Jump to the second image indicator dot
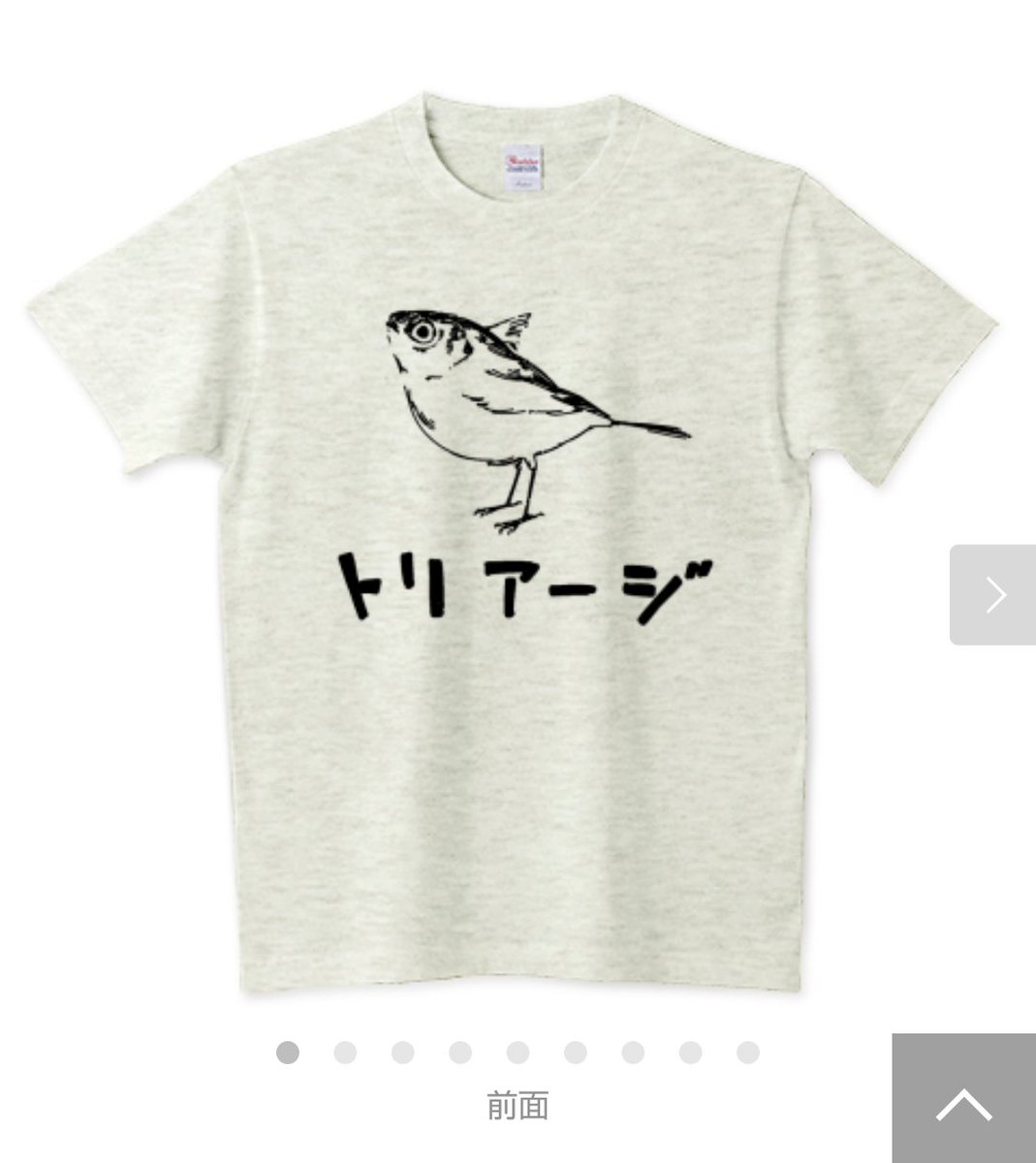Screen dimensions: 1036x1163 (x=345, y=1053)
